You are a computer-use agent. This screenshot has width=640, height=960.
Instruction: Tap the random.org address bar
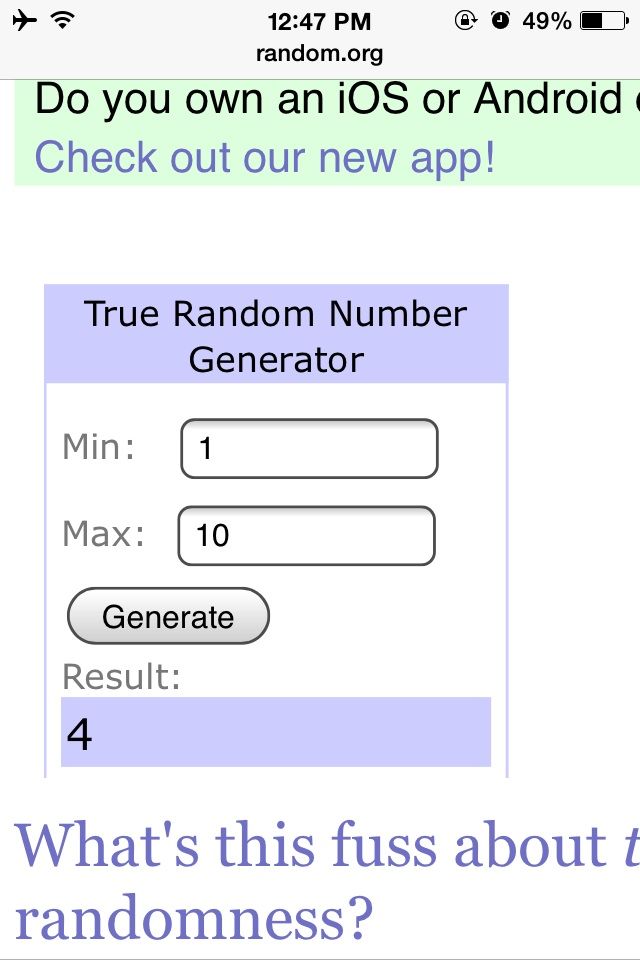tap(319, 53)
